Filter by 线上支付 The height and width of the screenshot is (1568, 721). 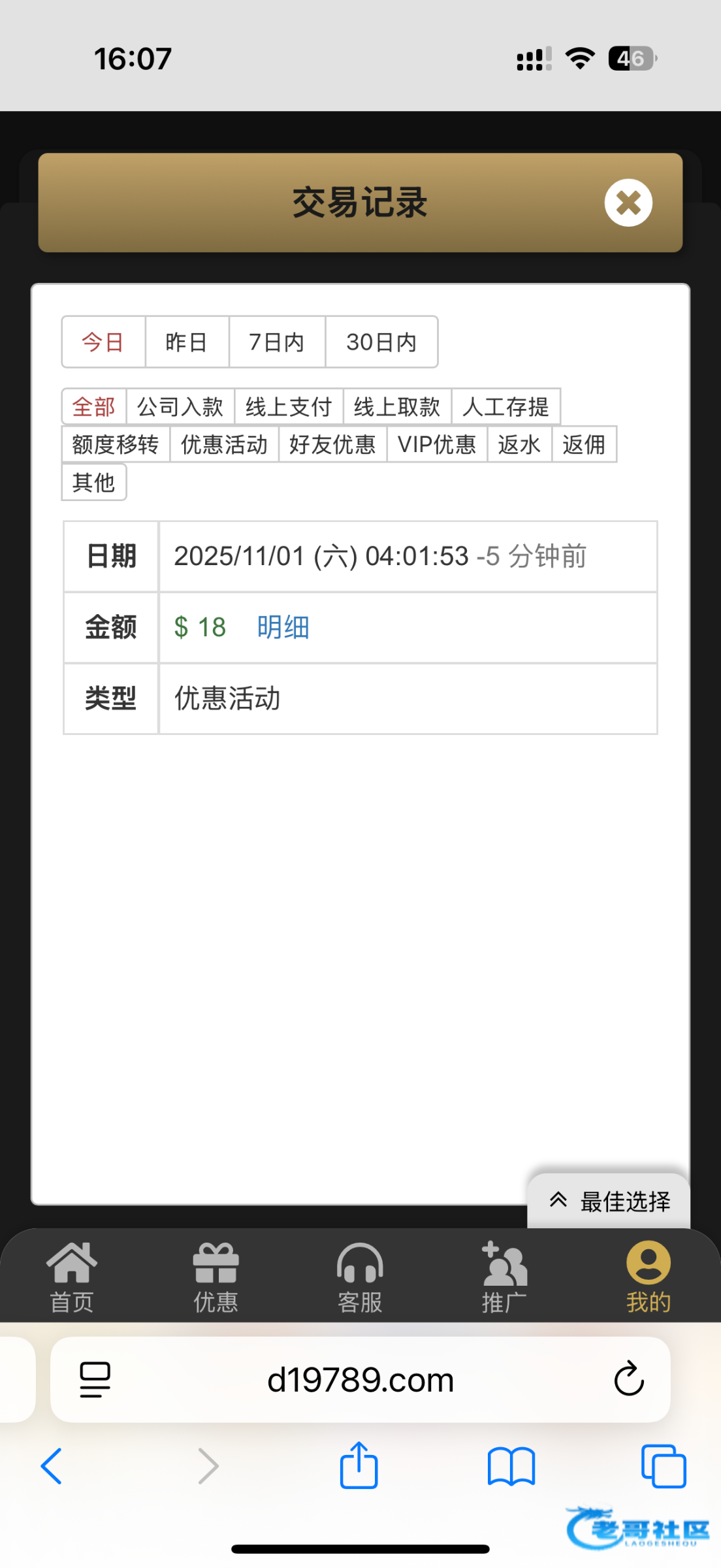[x=289, y=406]
